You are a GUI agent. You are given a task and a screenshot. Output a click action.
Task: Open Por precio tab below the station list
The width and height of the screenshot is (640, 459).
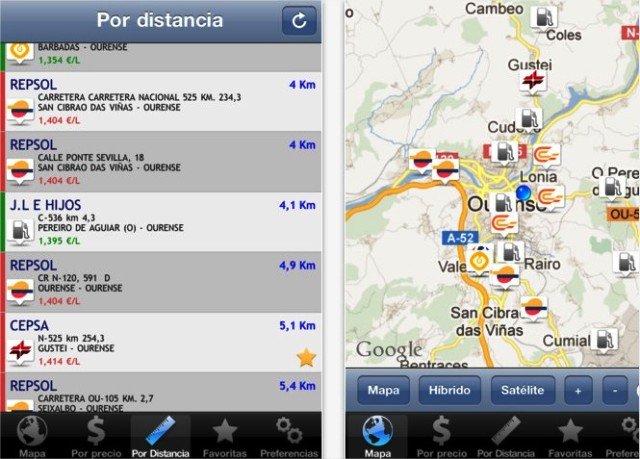(97, 437)
